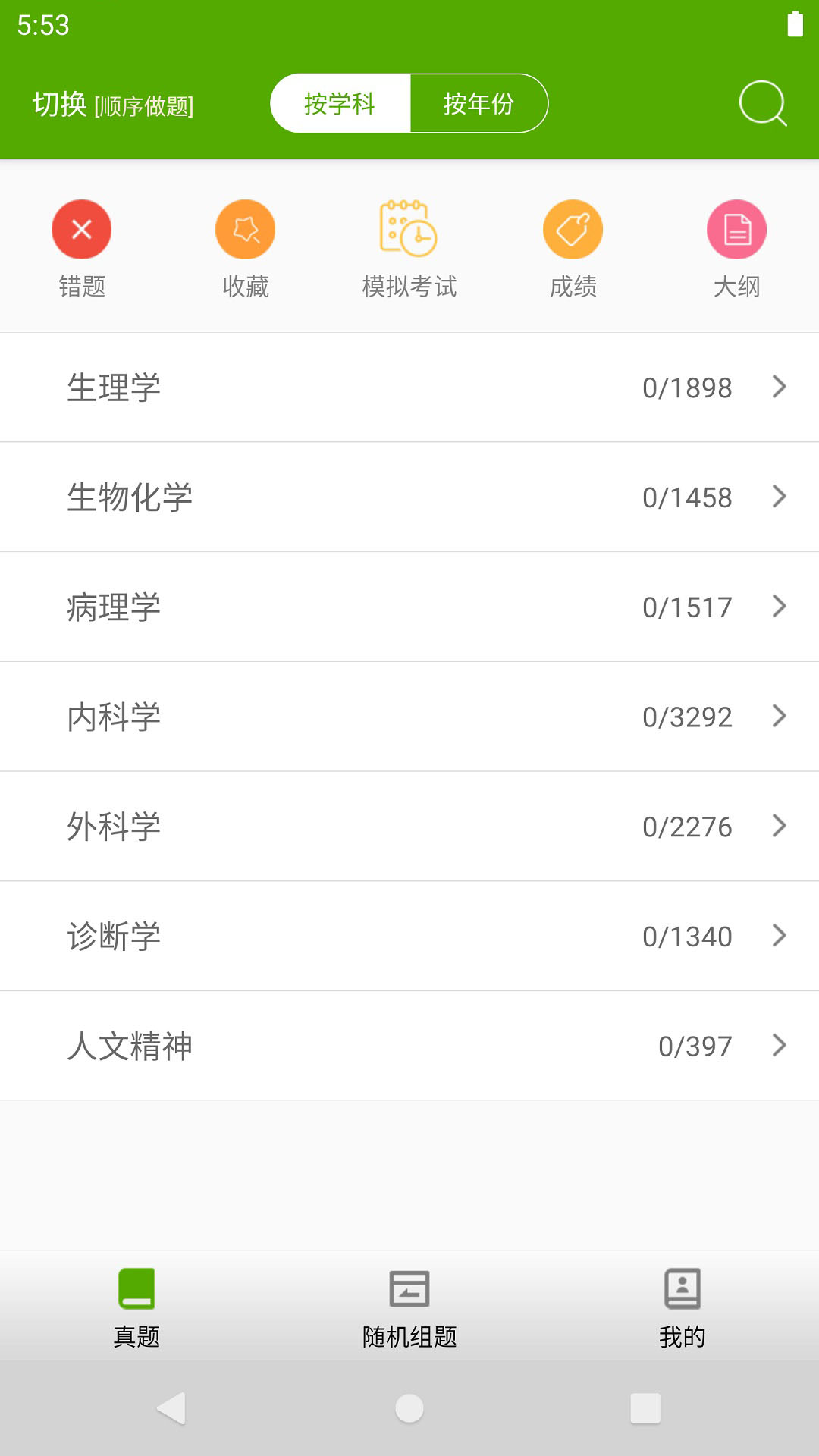Open the 收藏 (favorites) icon
The height and width of the screenshot is (1456, 819).
coord(244,229)
